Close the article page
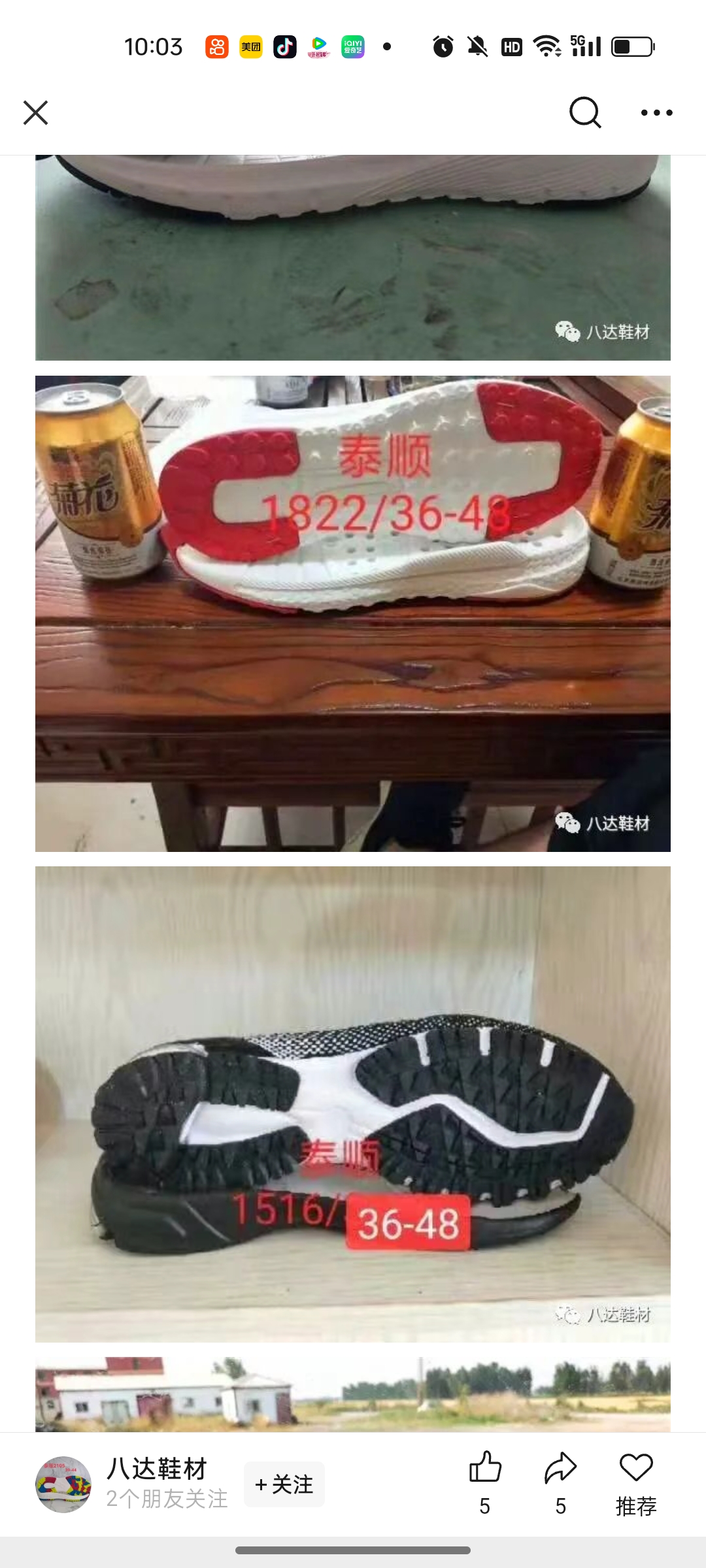 click(x=36, y=112)
